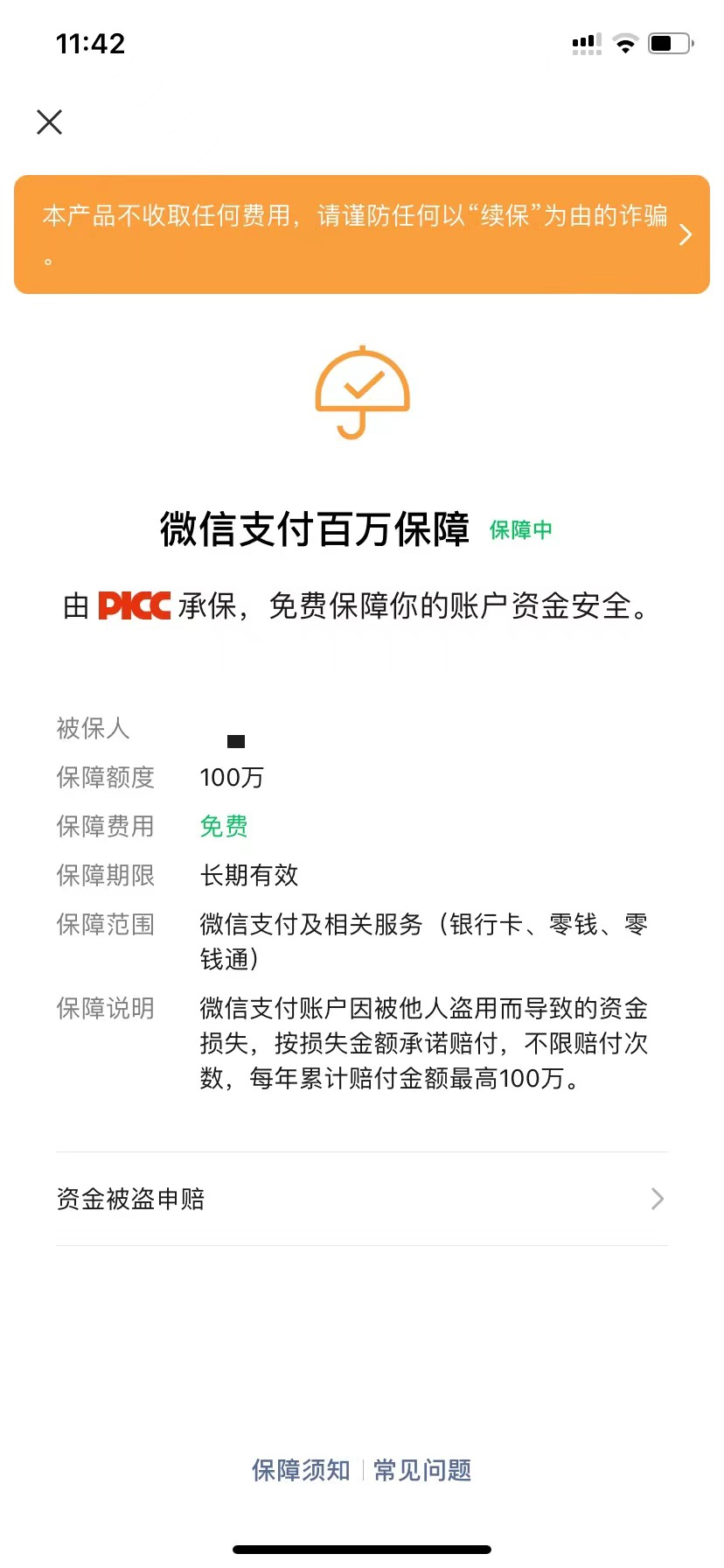The height and width of the screenshot is (1568, 724).
Task: Close the page with the X icon
Action: pos(50,122)
